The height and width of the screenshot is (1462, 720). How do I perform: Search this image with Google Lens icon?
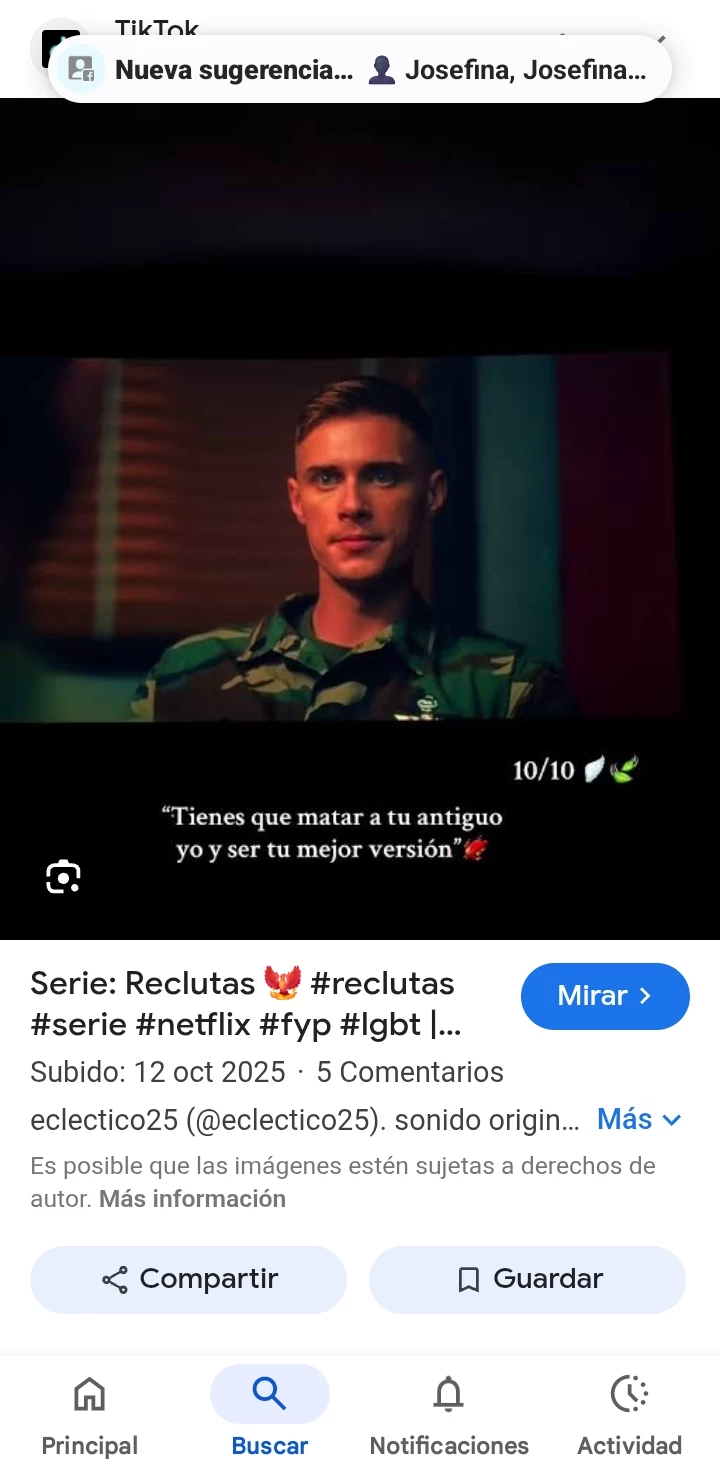pyautogui.click(x=63, y=877)
